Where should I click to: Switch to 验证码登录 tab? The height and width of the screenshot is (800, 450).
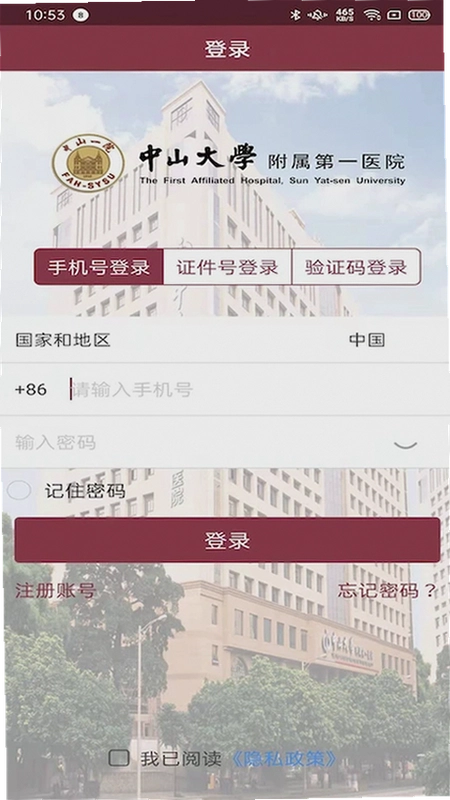click(356, 267)
